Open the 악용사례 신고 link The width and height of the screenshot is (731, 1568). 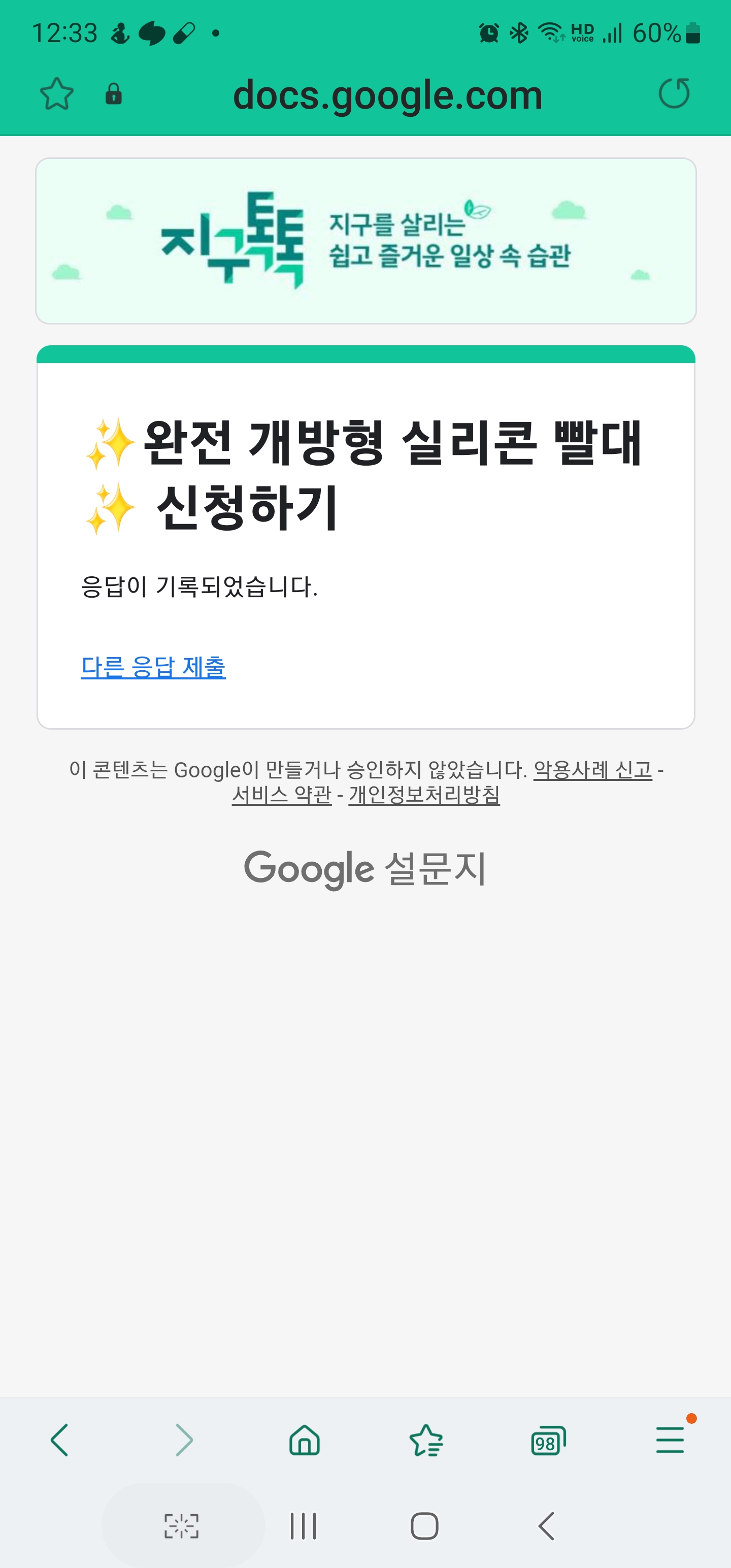pyautogui.click(x=592, y=770)
